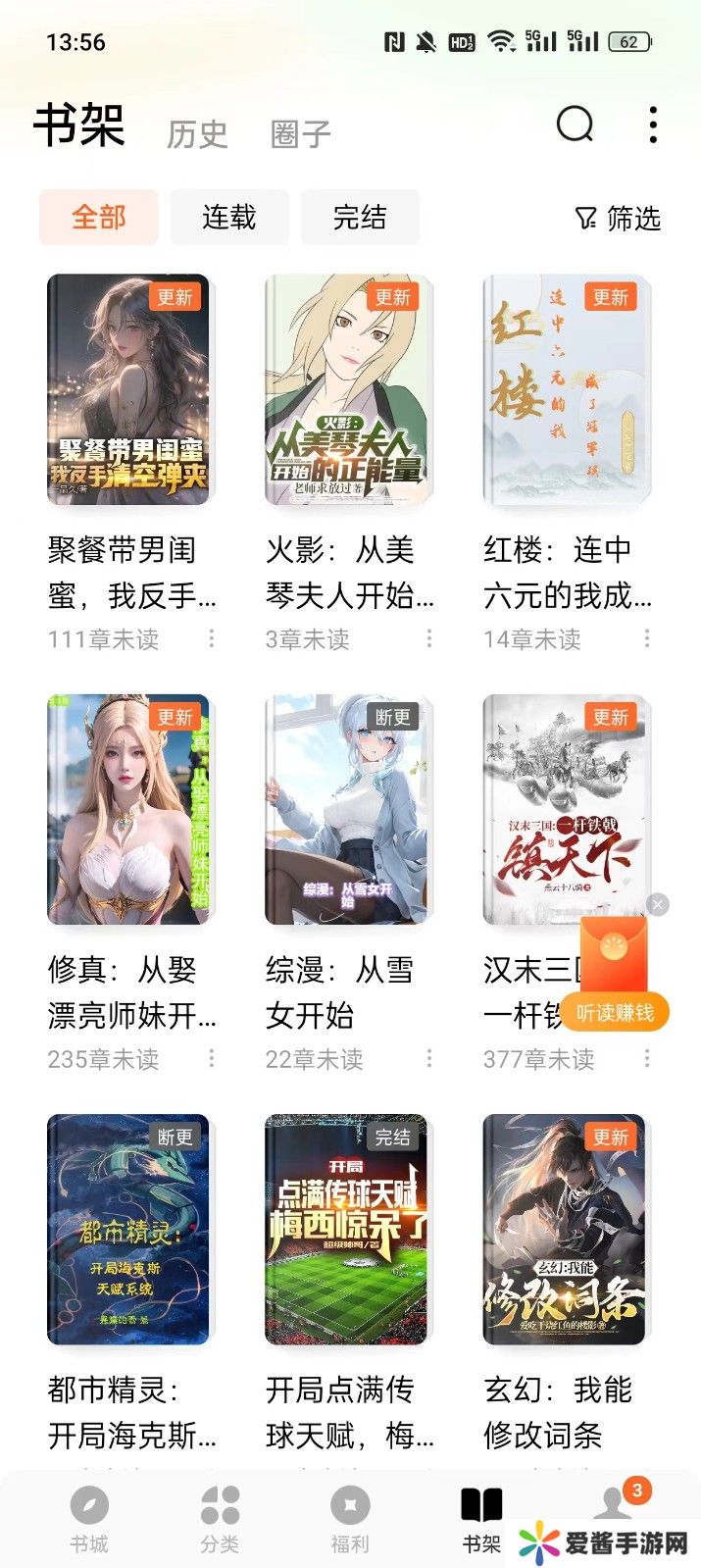Open the 筛选 filter options

click(618, 218)
